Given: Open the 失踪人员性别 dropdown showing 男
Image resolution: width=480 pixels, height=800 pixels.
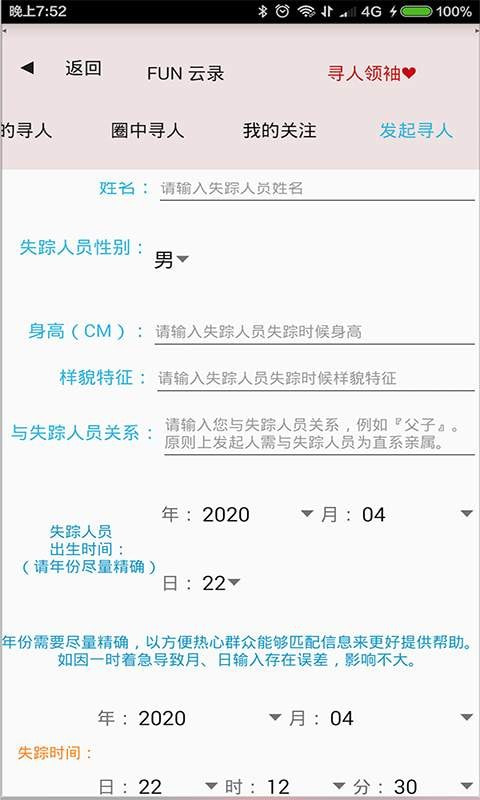Looking at the screenshot, I should pyautogui.click(x=171, y=261).
